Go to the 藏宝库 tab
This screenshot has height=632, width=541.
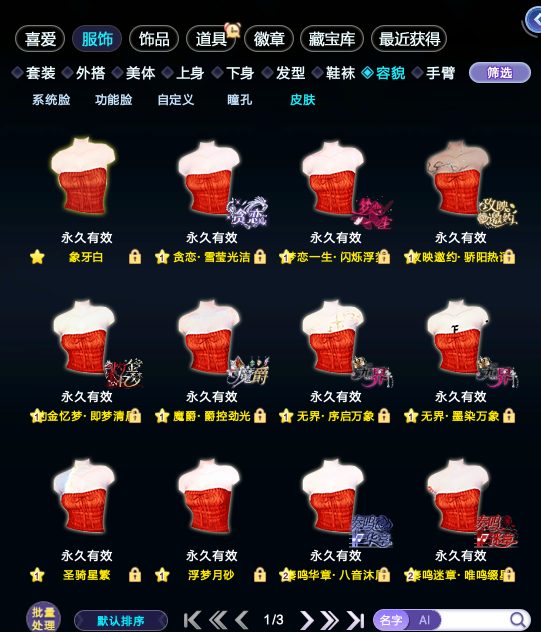[x=332, y=39]
